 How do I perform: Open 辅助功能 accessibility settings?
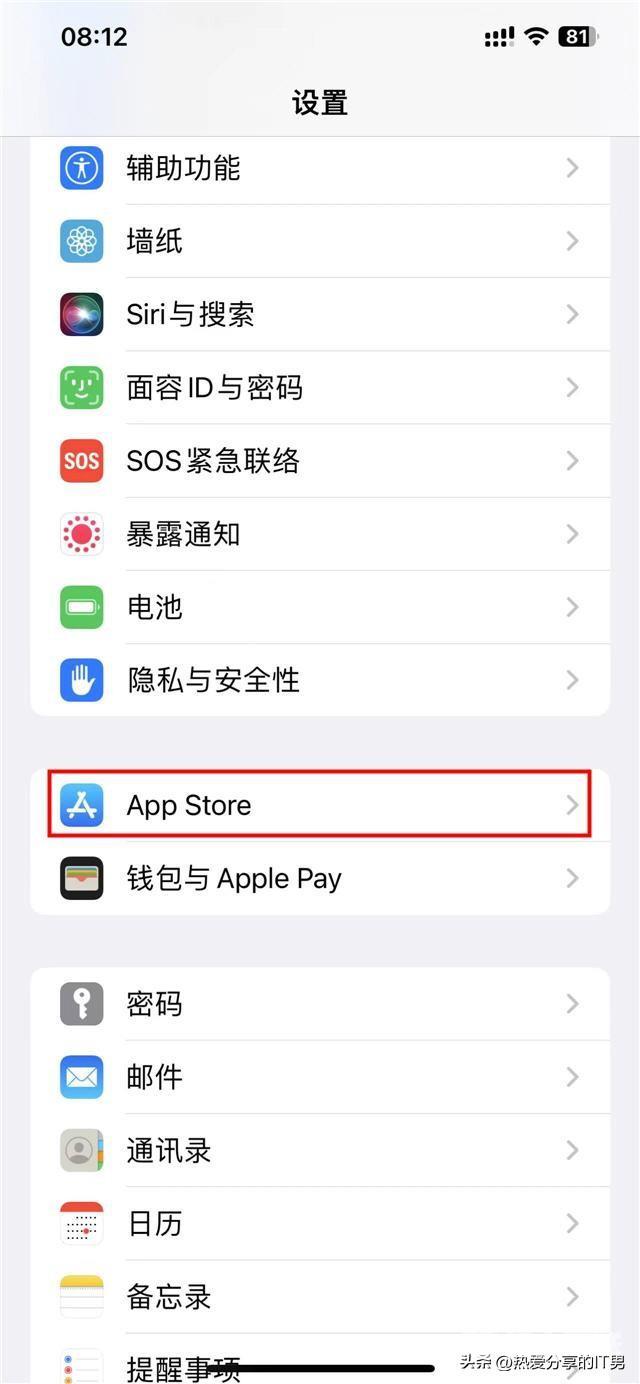[320, 168]
